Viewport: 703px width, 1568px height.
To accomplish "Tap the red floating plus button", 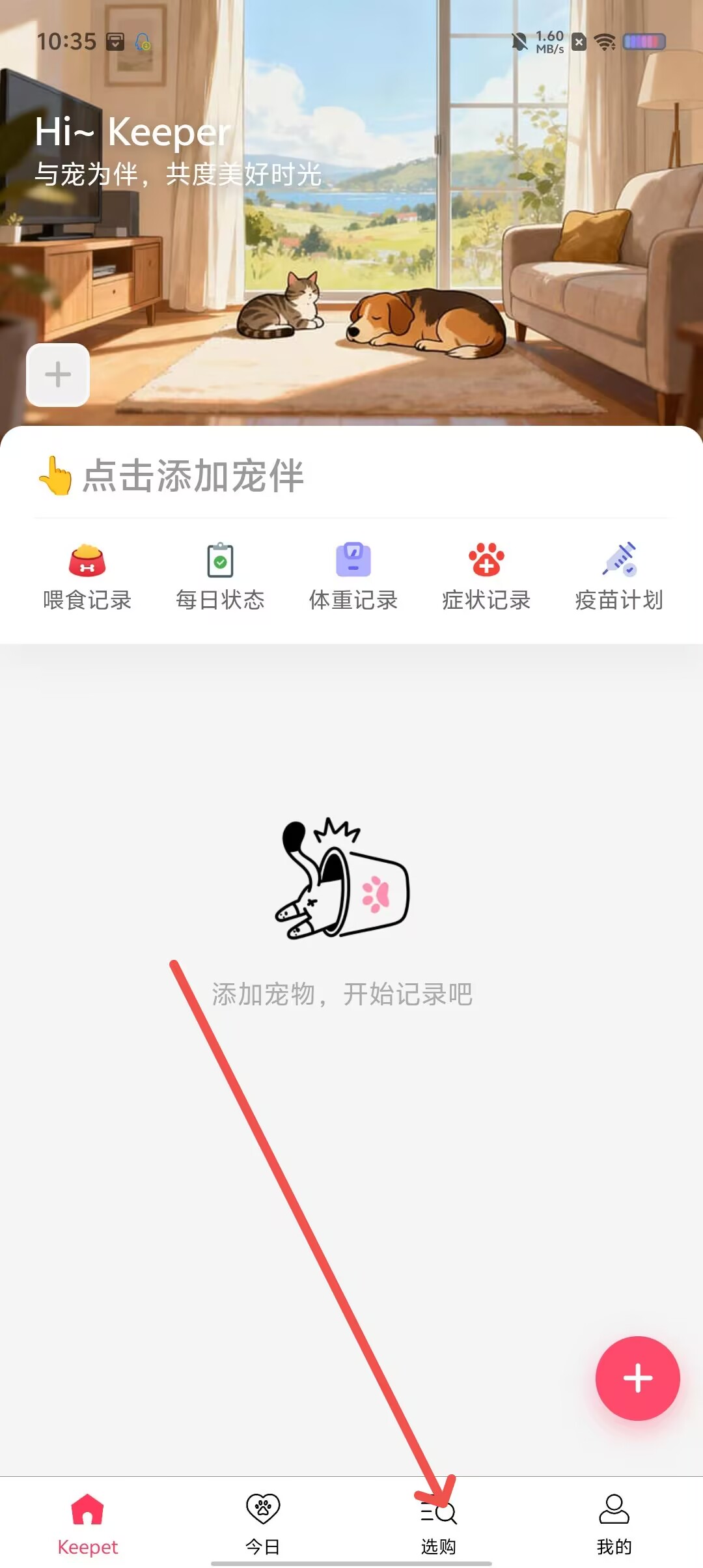I will coord(637,1378).
